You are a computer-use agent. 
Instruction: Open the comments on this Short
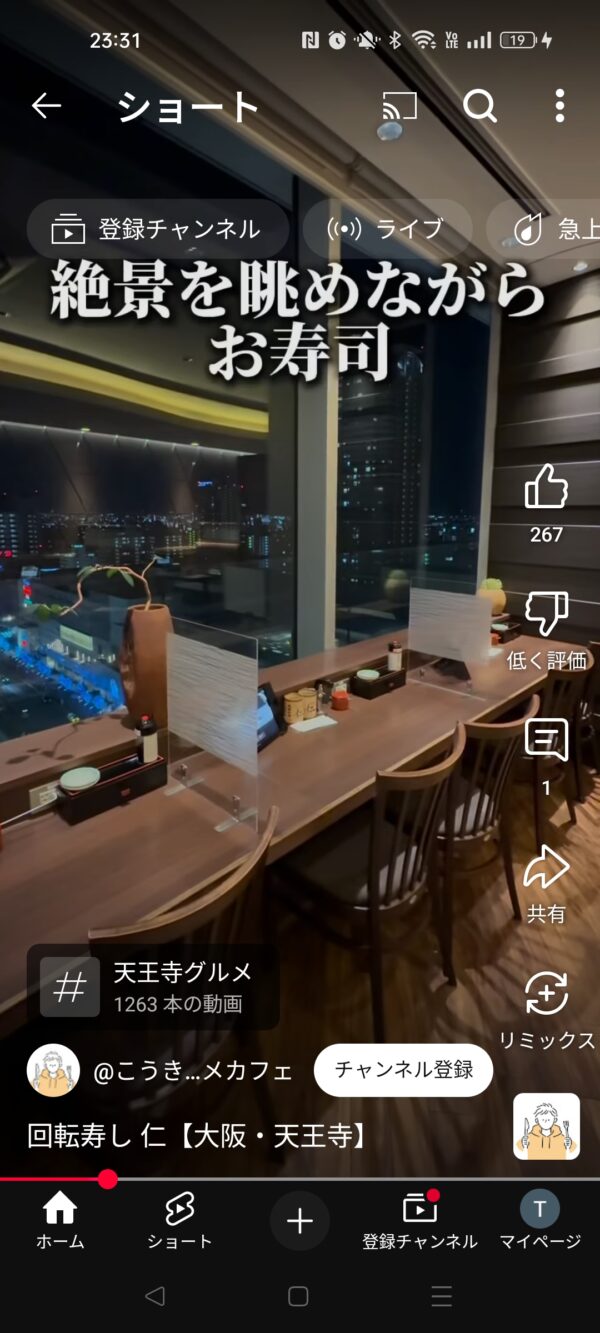[546, 758]
